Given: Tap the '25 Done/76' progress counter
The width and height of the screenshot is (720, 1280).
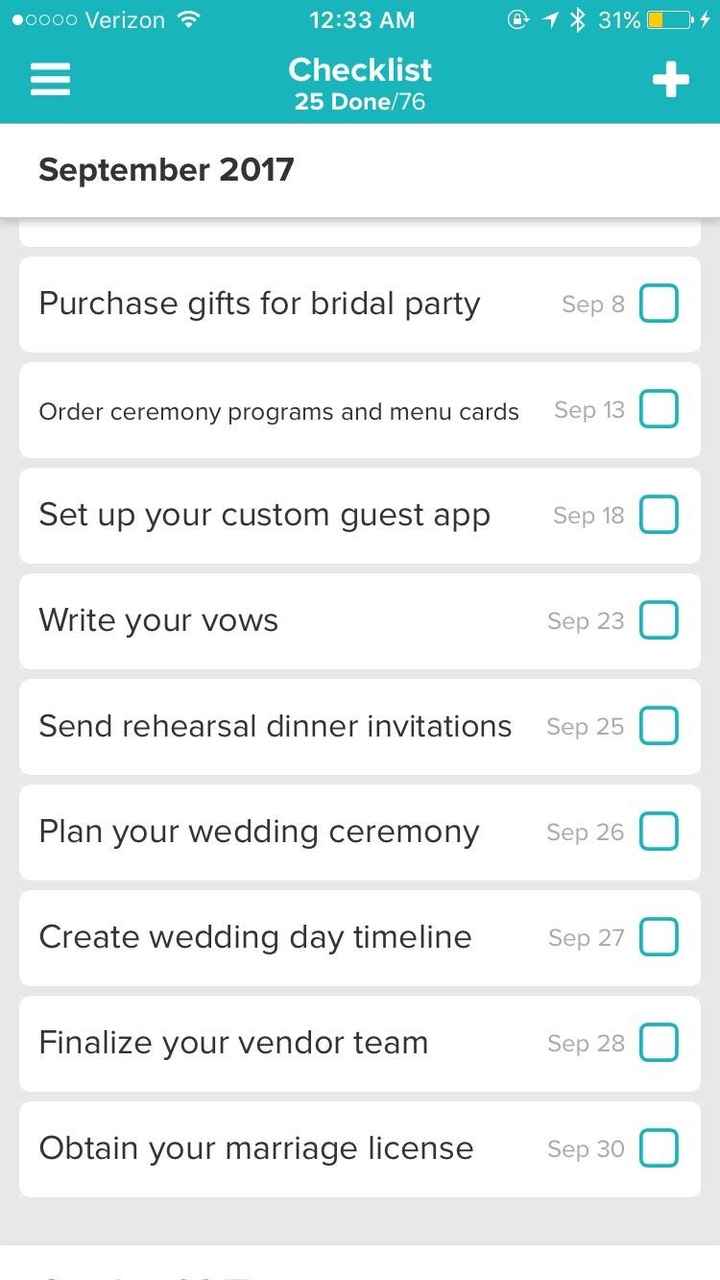Looking at the screenshot, I should tap(360, 102).
